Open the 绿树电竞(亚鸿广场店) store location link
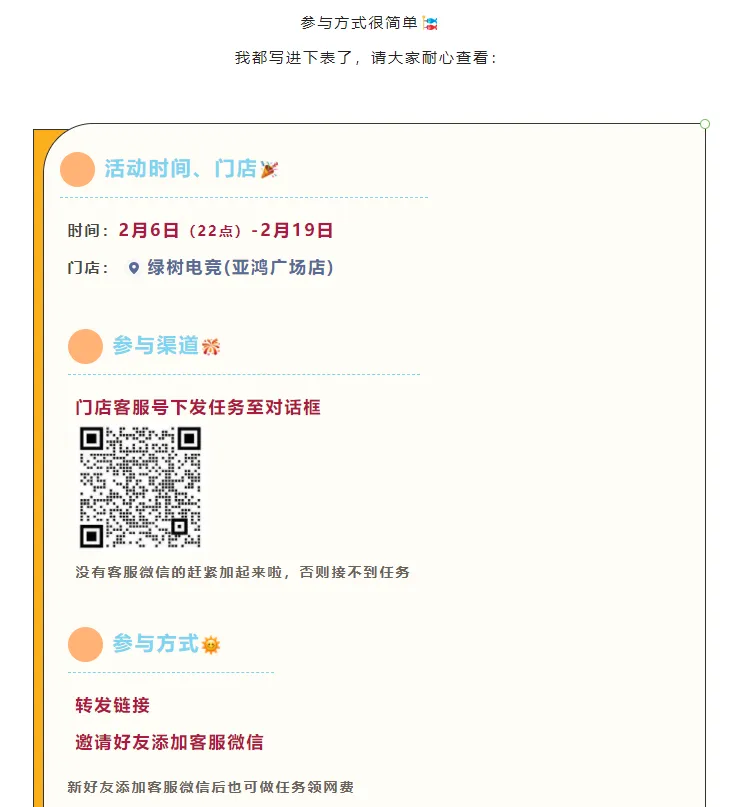This screenshot has width=733, height=807. click(x=239, y=268)
